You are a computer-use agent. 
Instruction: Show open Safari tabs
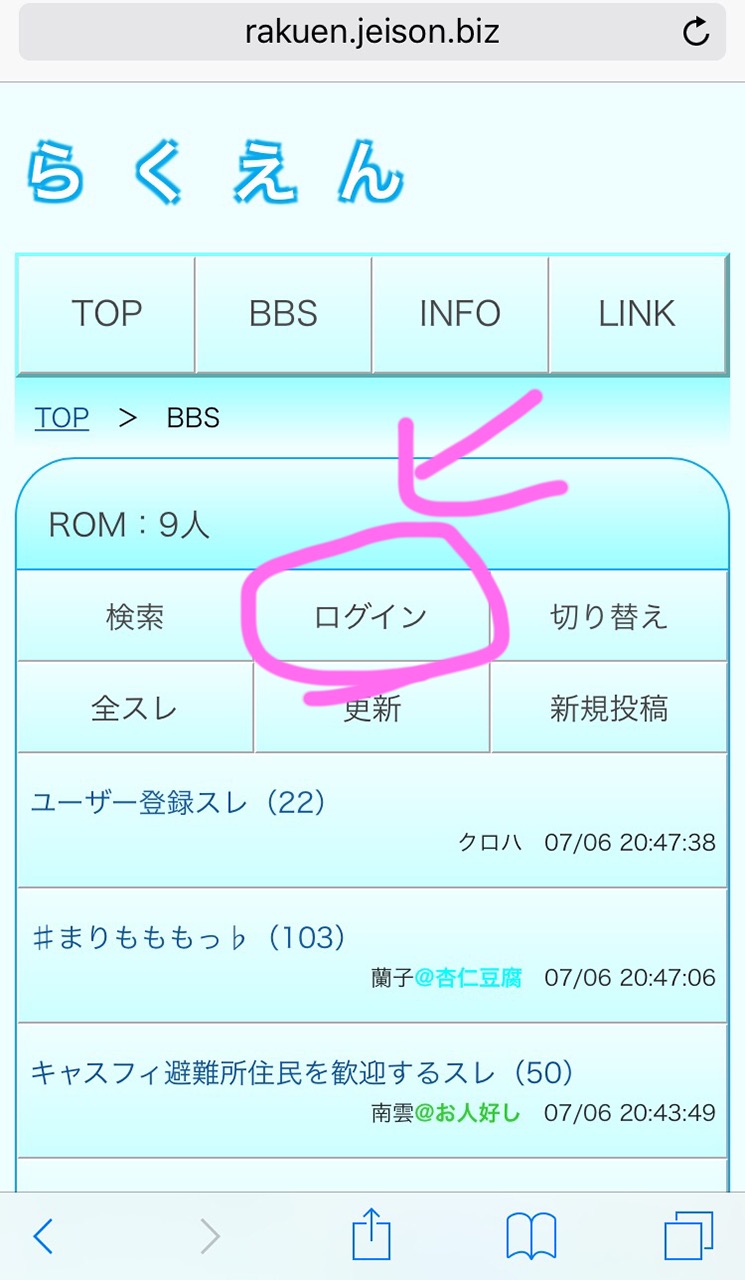pyautogui.click(x=689, y=1237)
